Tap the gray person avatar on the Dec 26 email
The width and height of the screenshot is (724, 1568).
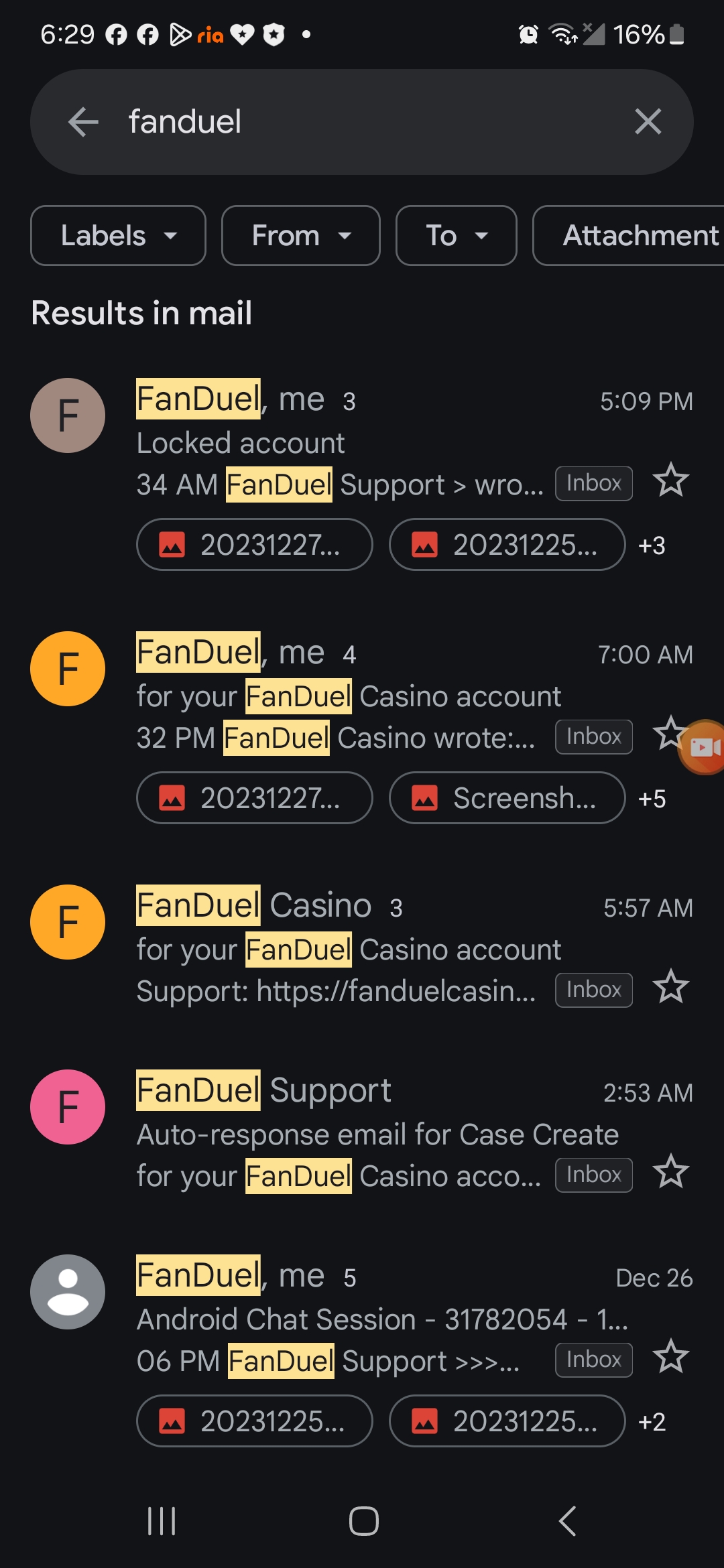(x=67, y=1291)
